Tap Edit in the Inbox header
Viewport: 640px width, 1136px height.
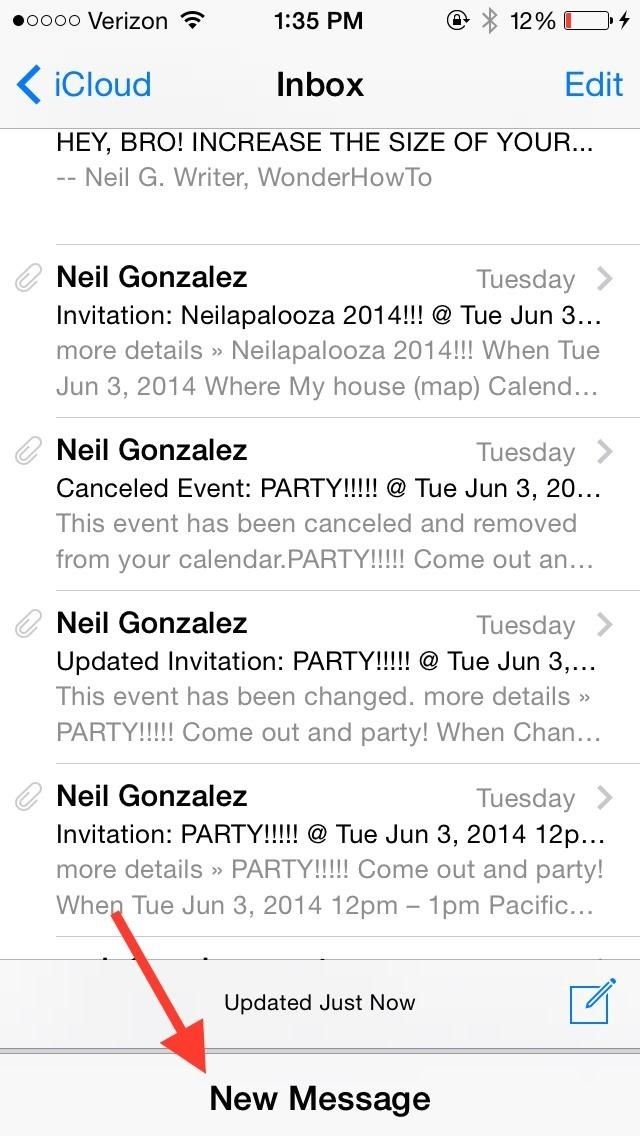tap(593, 84)
